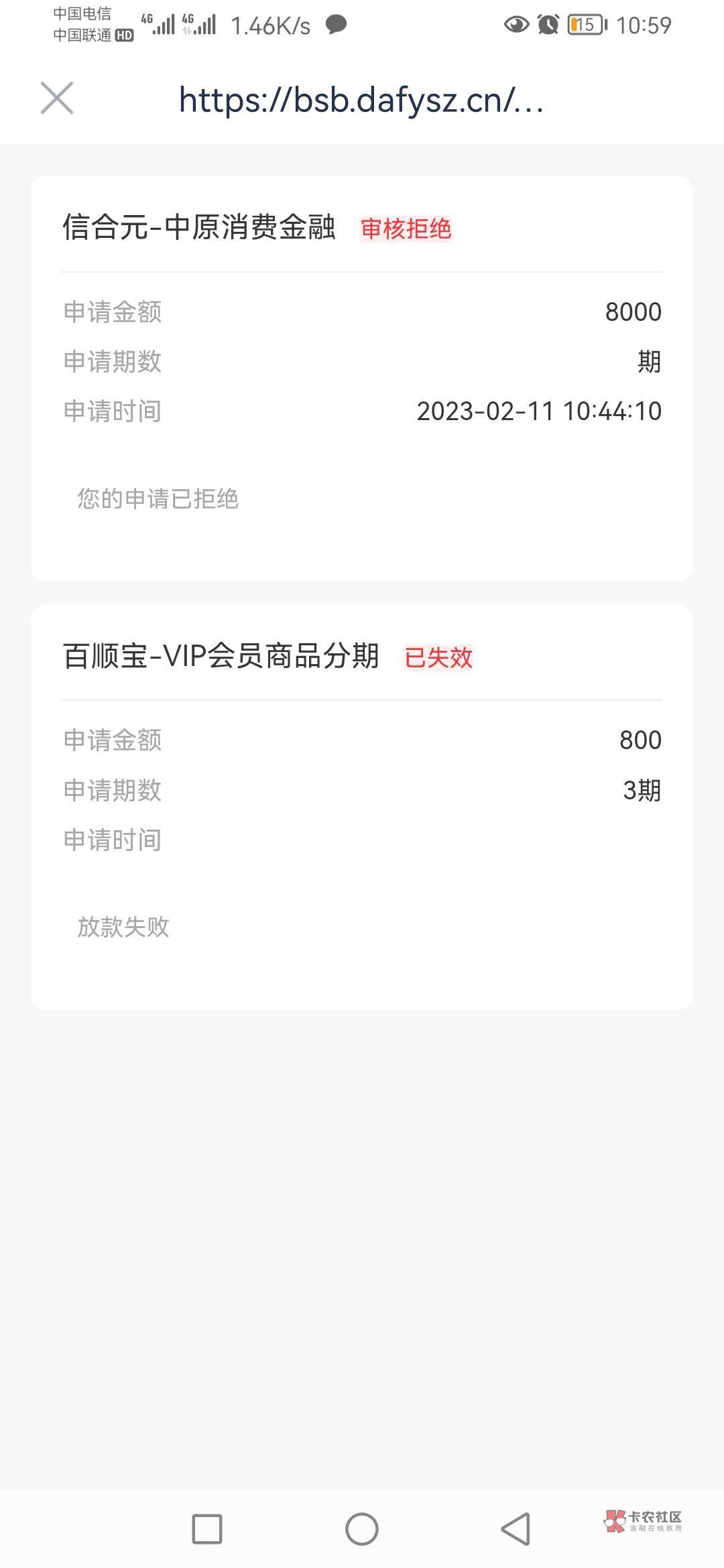The width and height of the screenshot is (724, 1568).
Task: Open recent apps with the square button
Action: 207,1529
